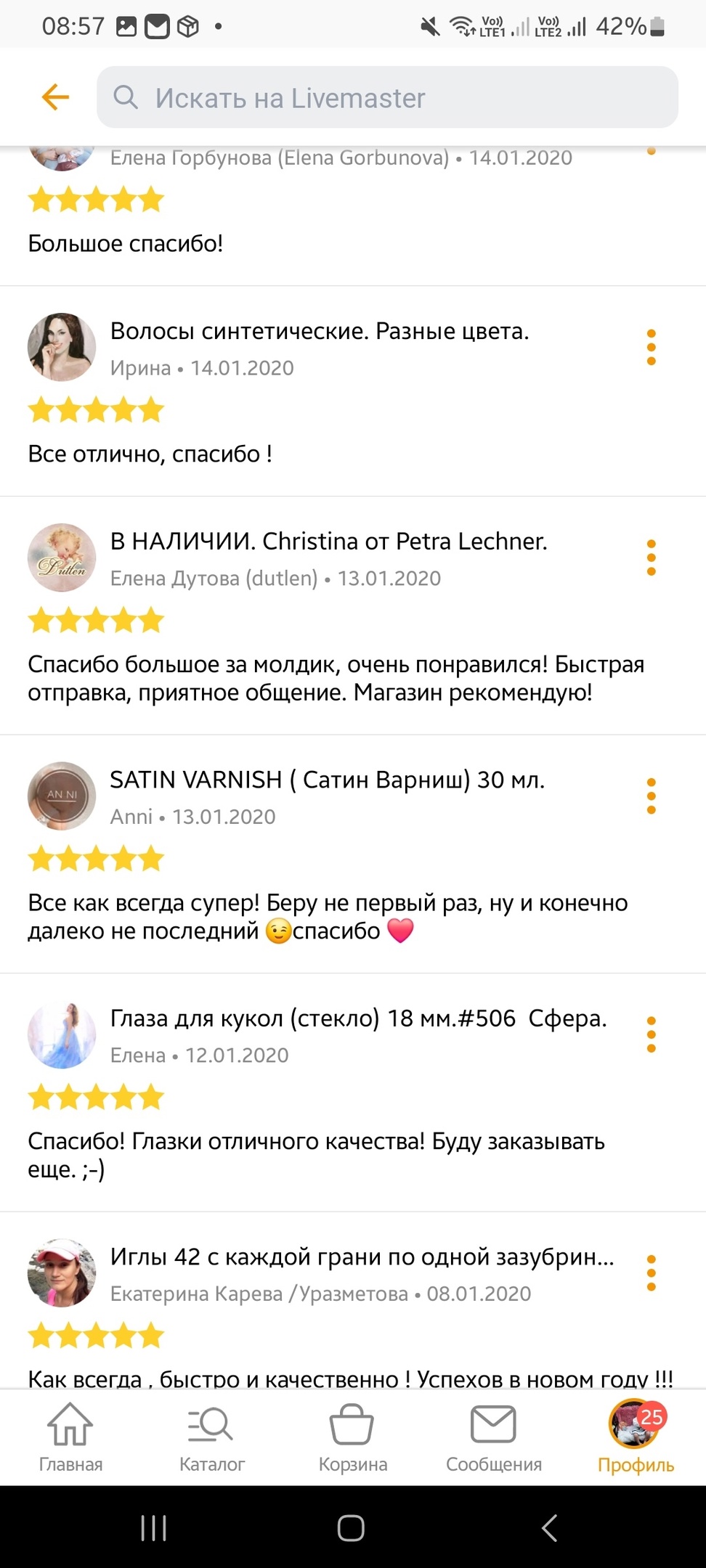Open the Профиль tab
This screenshot has height=1568, width=706.
click(x=636, y=1437)
